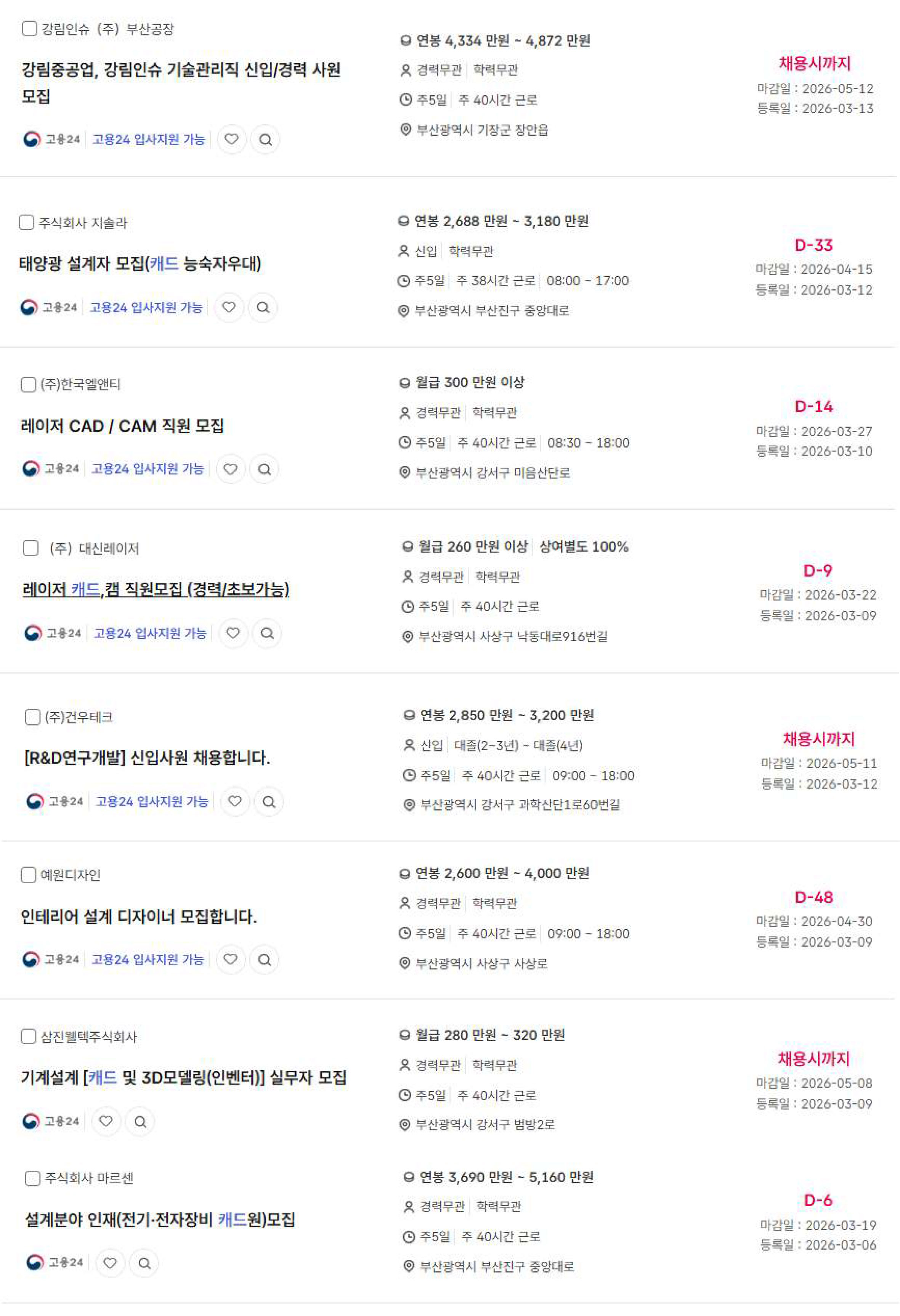Tap 고용24 입사지원 가능 under 예원디자인 posting

[x=148, y=959]
